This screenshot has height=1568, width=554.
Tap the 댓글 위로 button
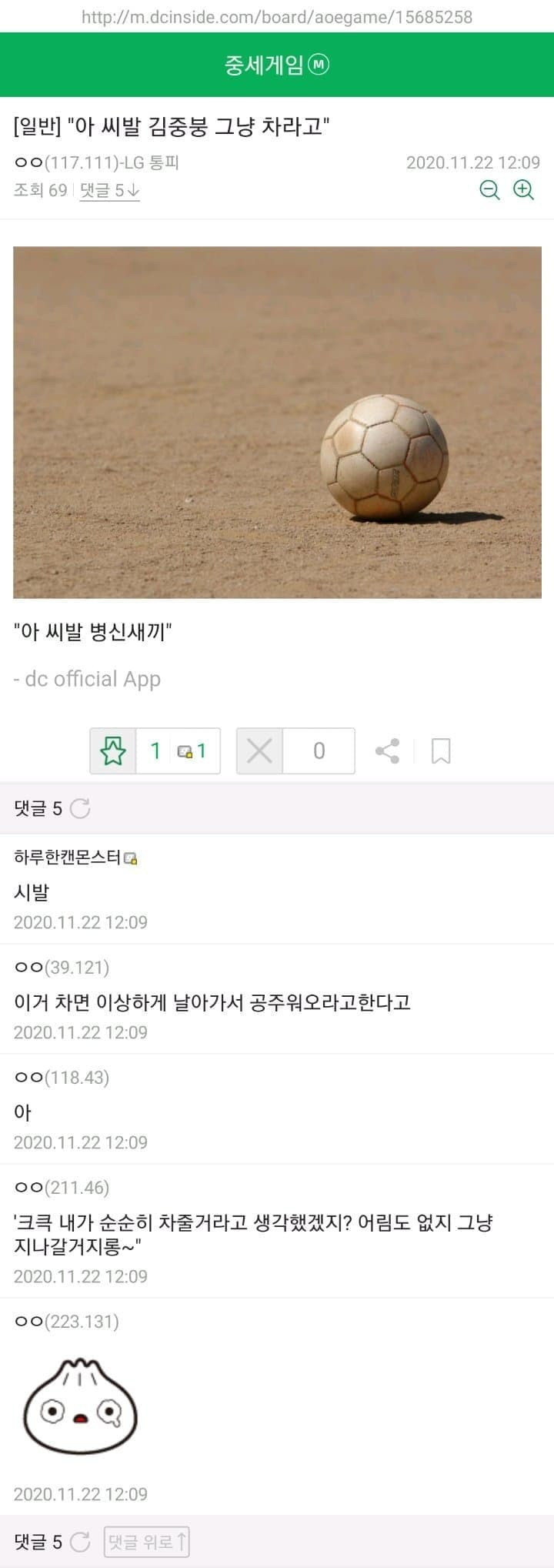click(x=146, y=1542)
